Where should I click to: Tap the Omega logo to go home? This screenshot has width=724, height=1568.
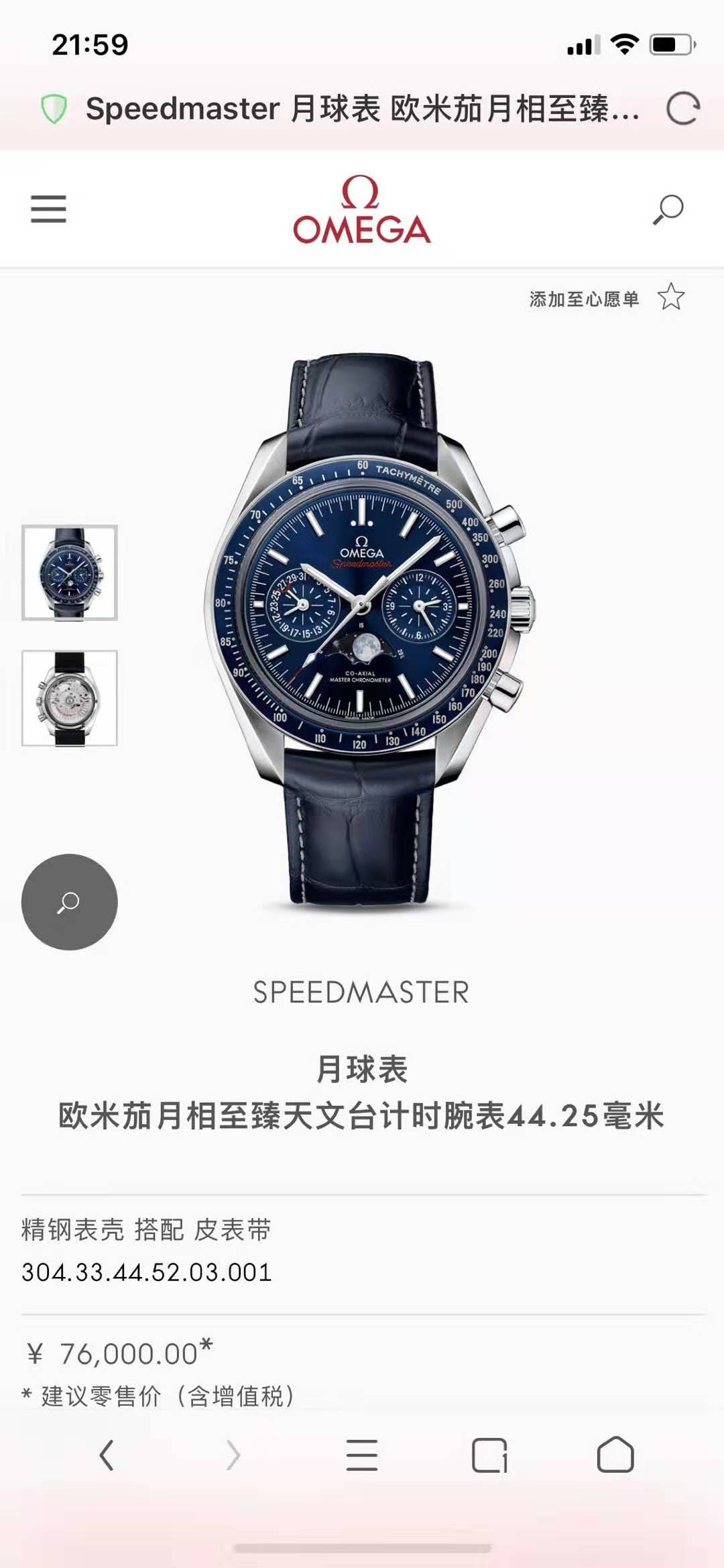362,210
